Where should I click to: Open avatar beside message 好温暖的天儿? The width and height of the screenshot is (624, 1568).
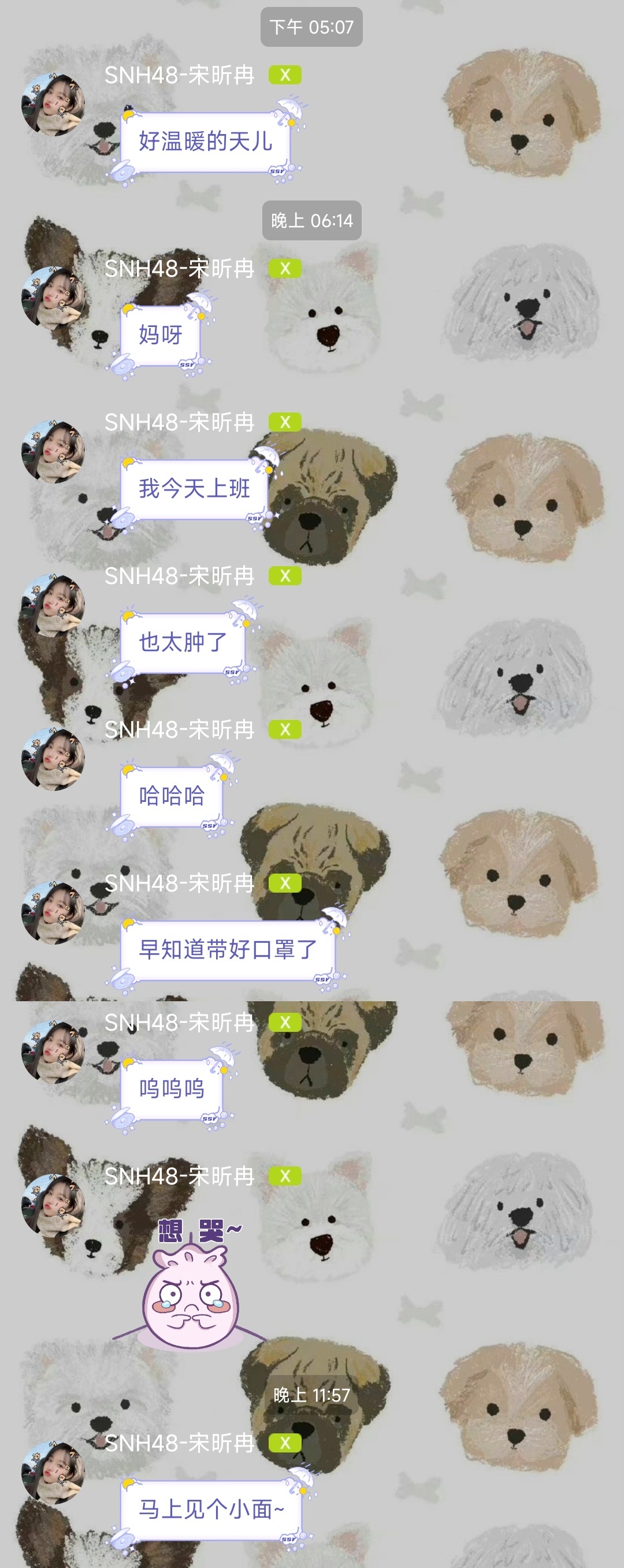tap(53, 104)
